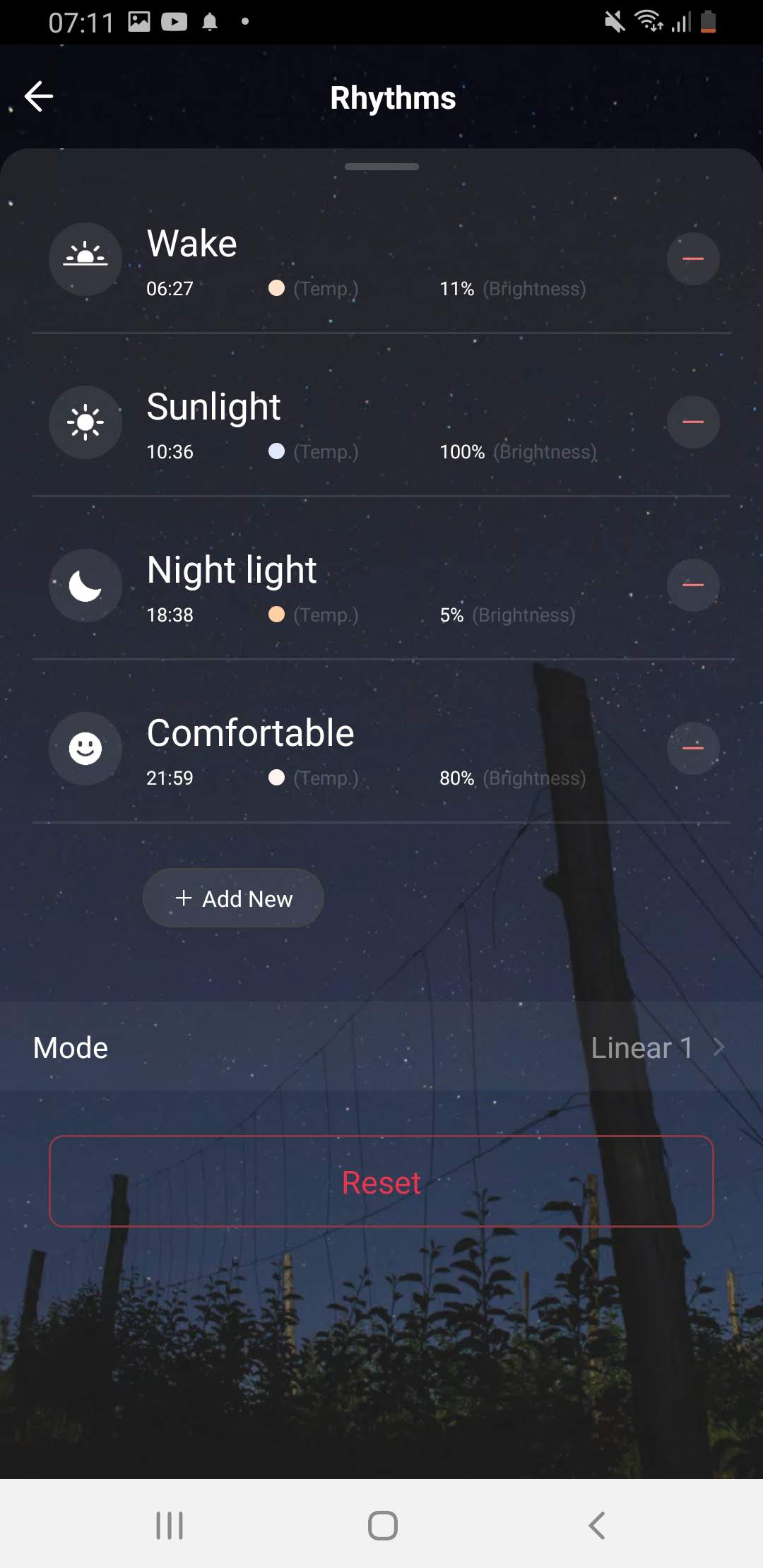Screen dimensions: 763x1568
Task: Add a new rhythm
Action: click(x=233, y=898)
